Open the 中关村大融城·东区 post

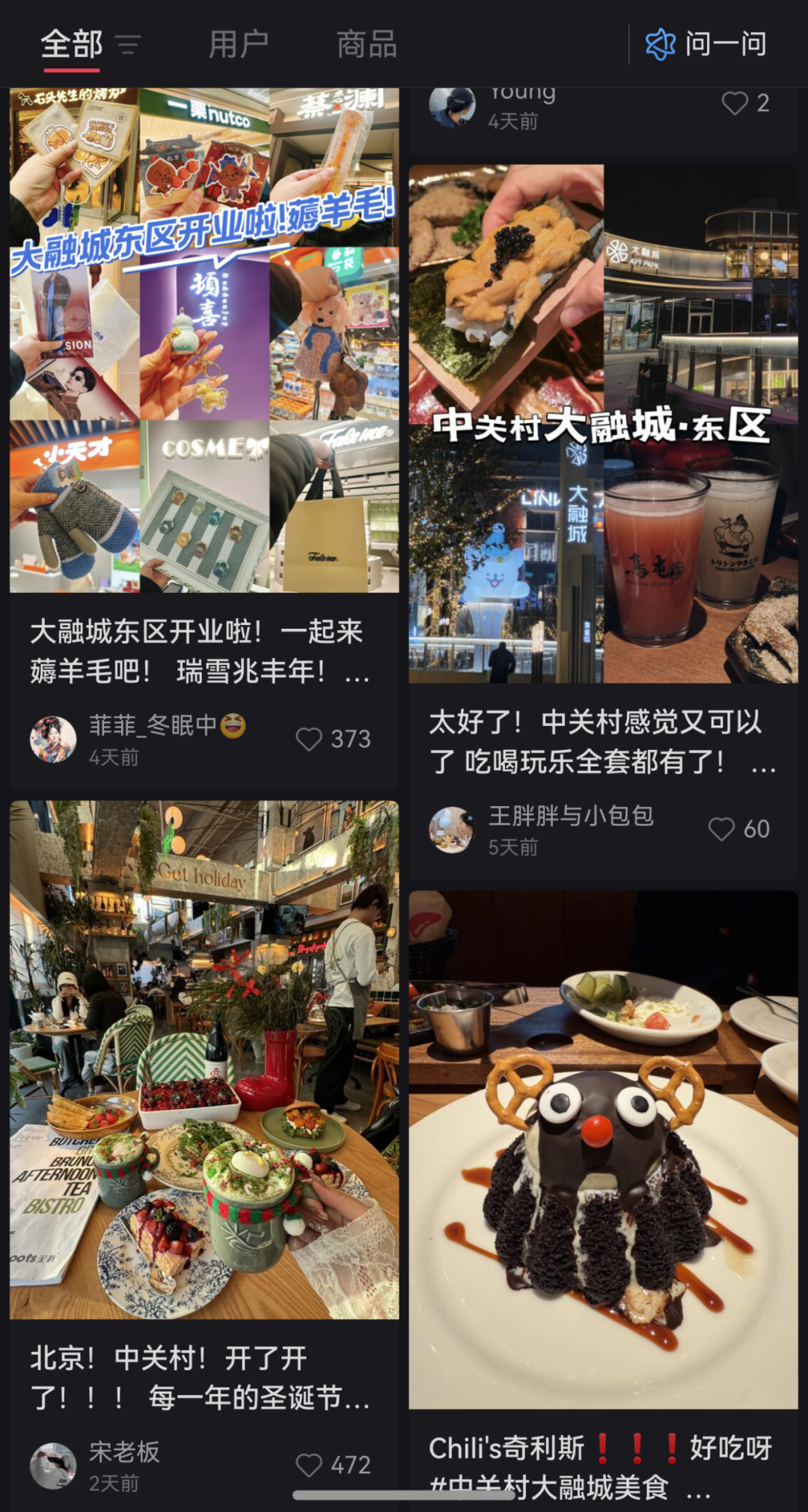(603, 423)
